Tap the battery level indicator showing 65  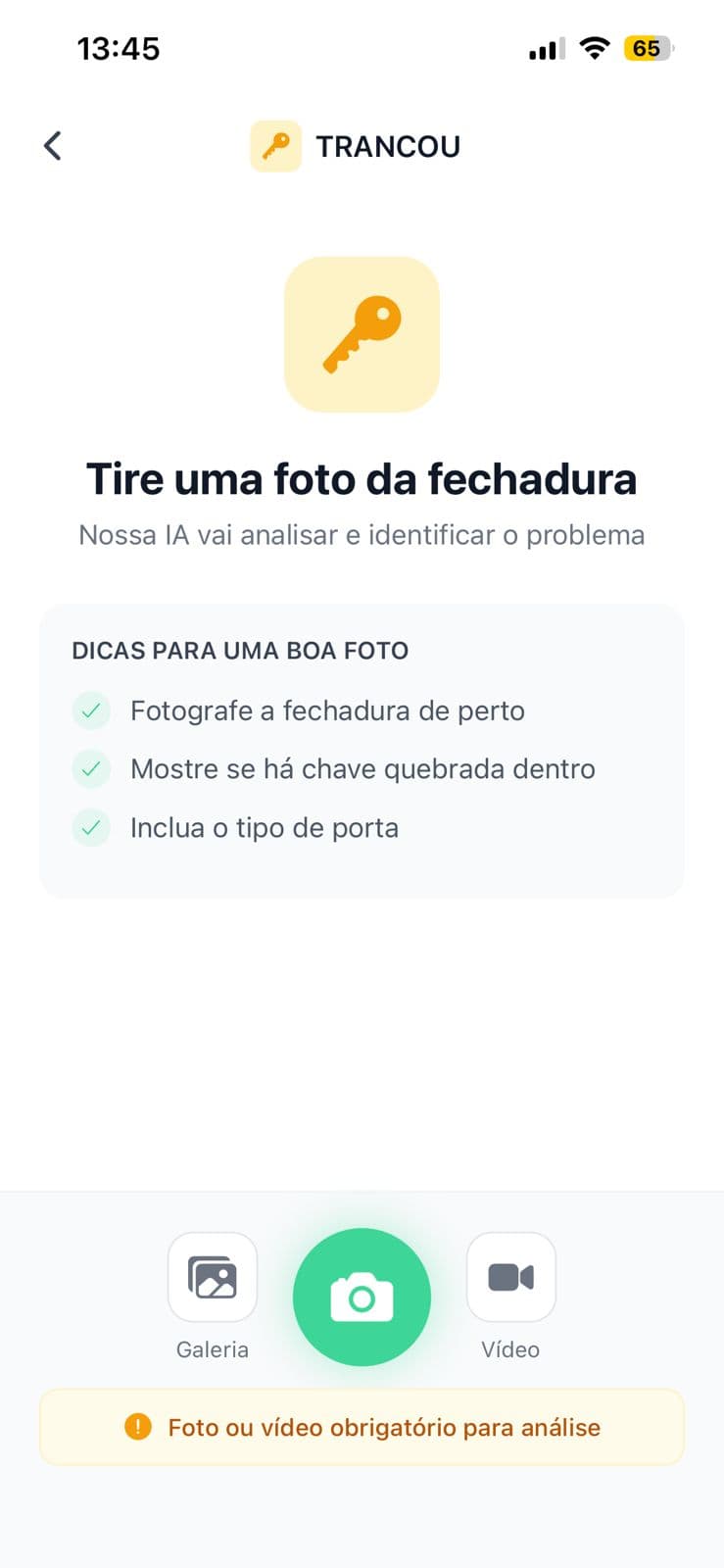click(x=647, y=47)
